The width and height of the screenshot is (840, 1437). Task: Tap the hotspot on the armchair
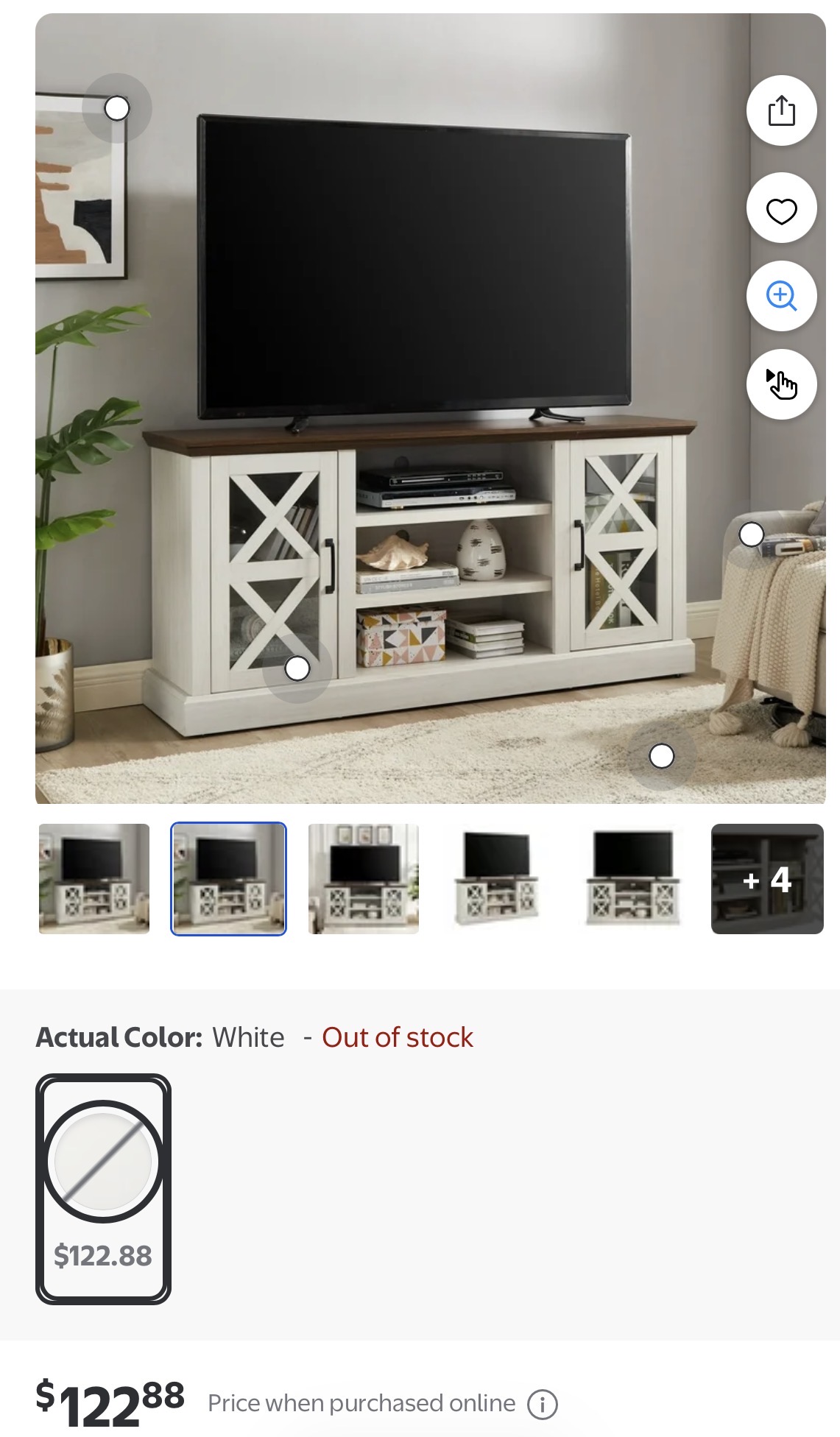pyautogui.click(x=751, y=534)
